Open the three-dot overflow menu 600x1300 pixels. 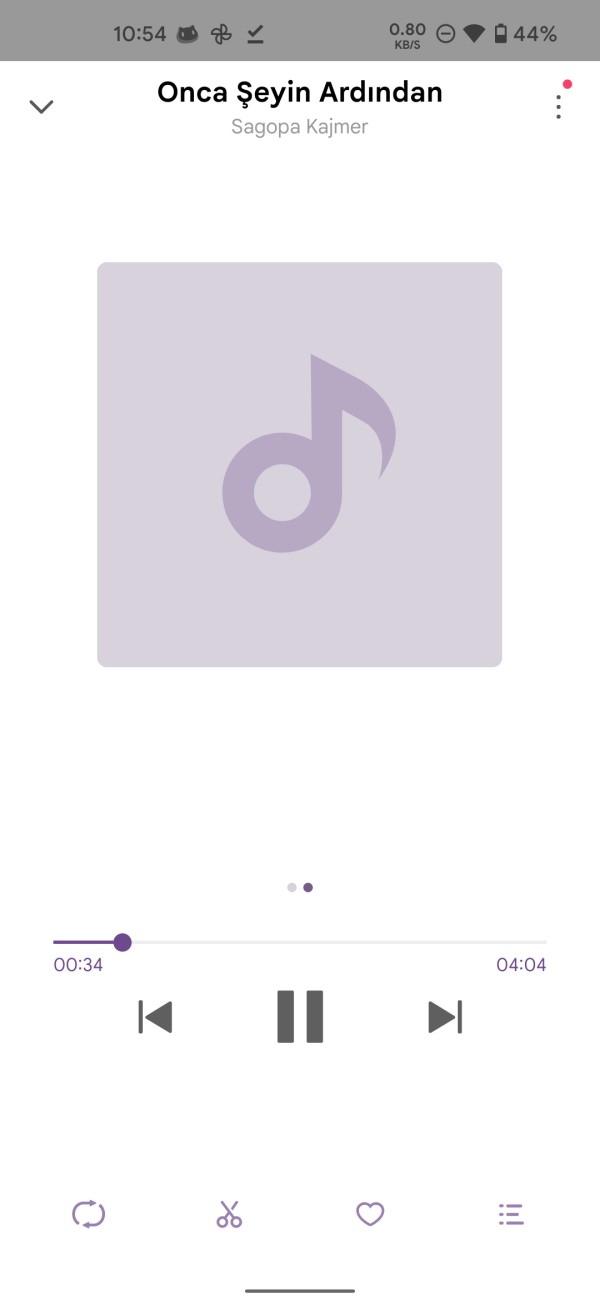tap(558, 107)
